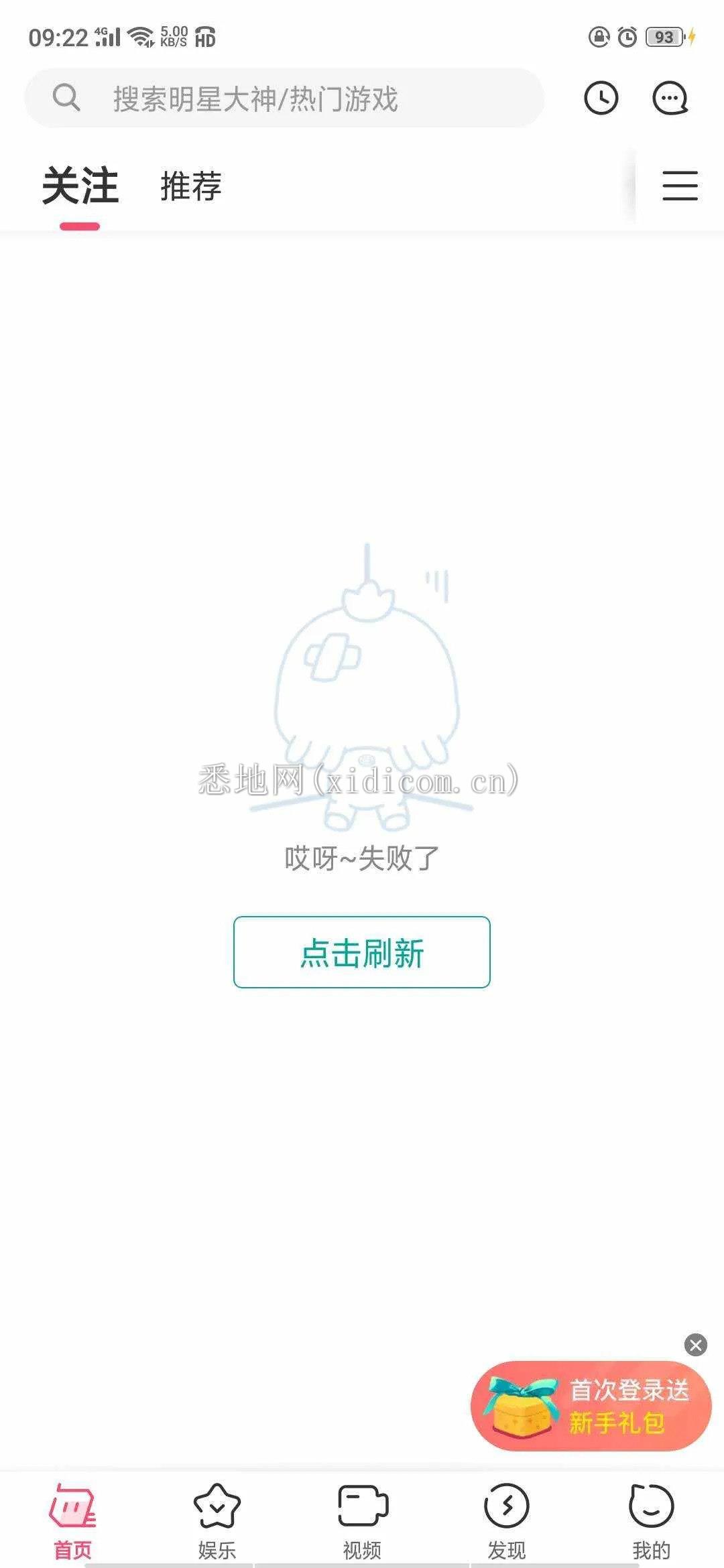Open the category hamburger menu

680,186
